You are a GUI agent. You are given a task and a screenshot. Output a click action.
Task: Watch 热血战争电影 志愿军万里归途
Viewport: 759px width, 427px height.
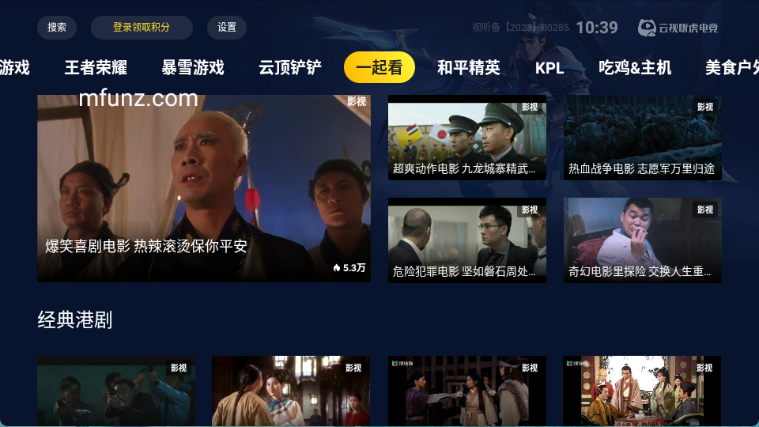point(642,138)
